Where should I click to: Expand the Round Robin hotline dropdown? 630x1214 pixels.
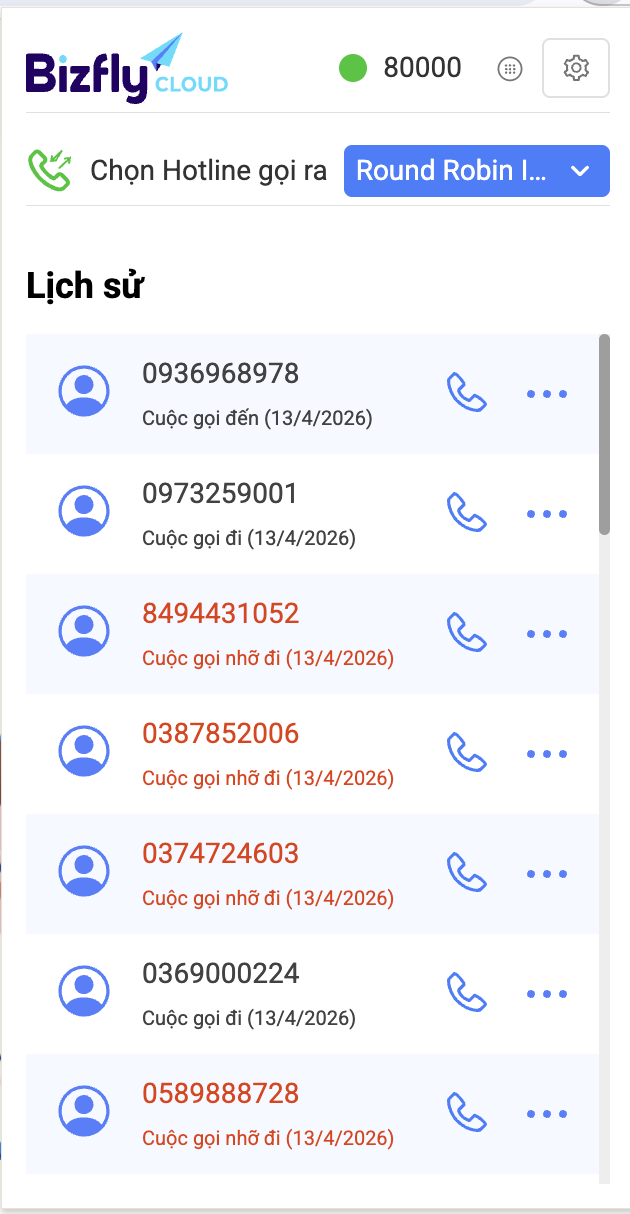point(476,171)
